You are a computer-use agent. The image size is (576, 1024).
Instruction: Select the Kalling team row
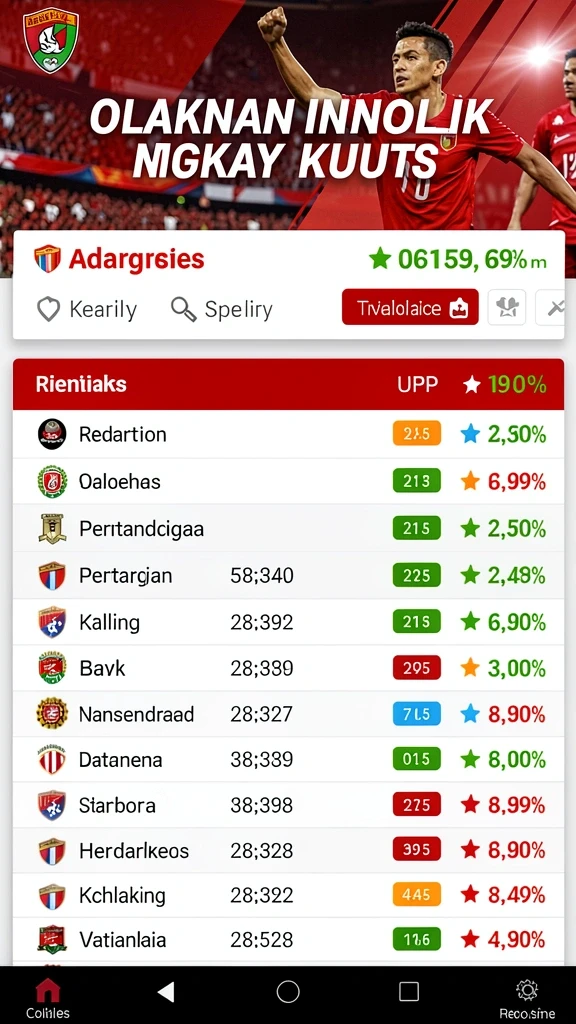point(288,622)
